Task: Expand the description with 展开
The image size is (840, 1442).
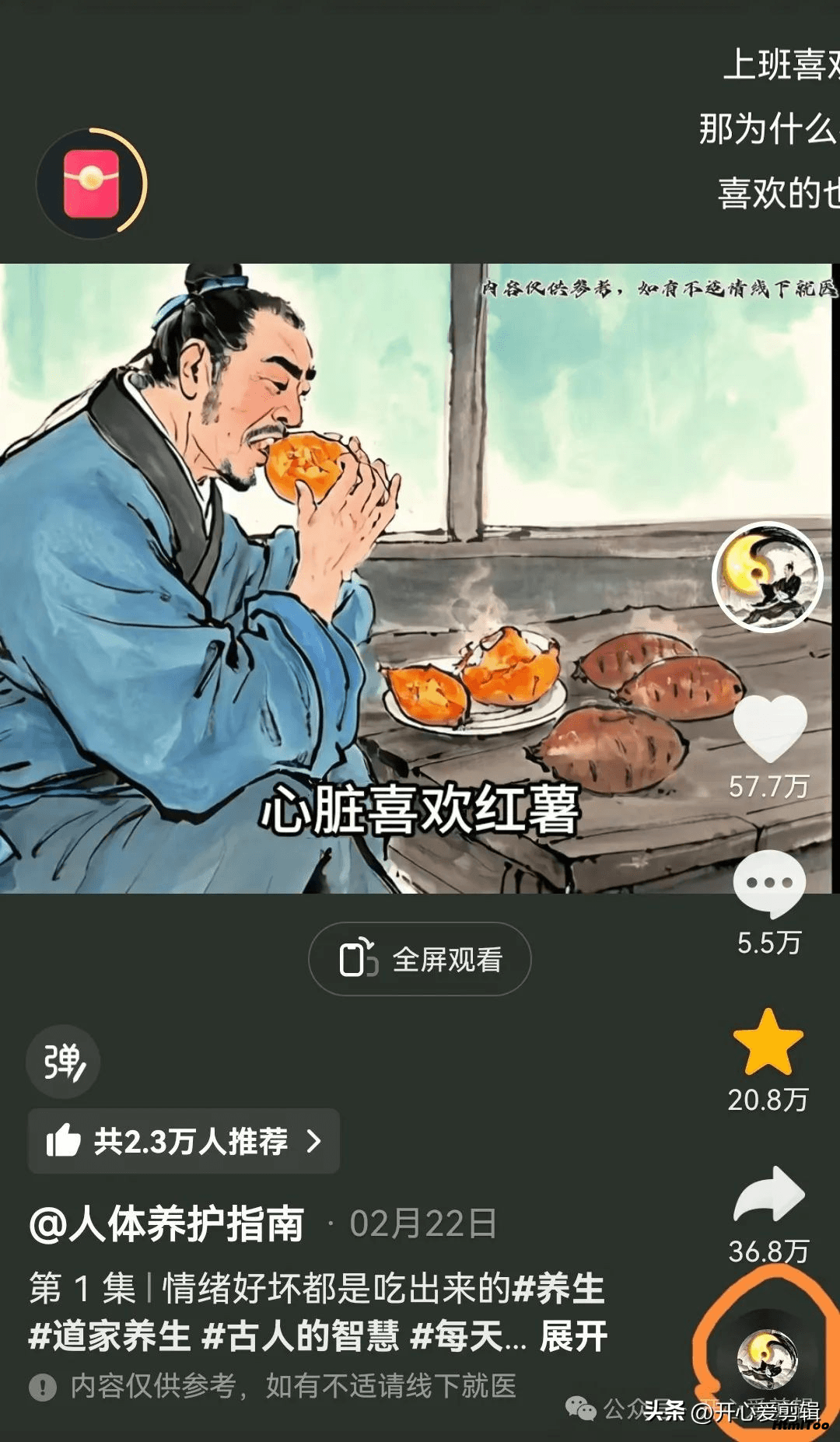Action: point(574,1336)
